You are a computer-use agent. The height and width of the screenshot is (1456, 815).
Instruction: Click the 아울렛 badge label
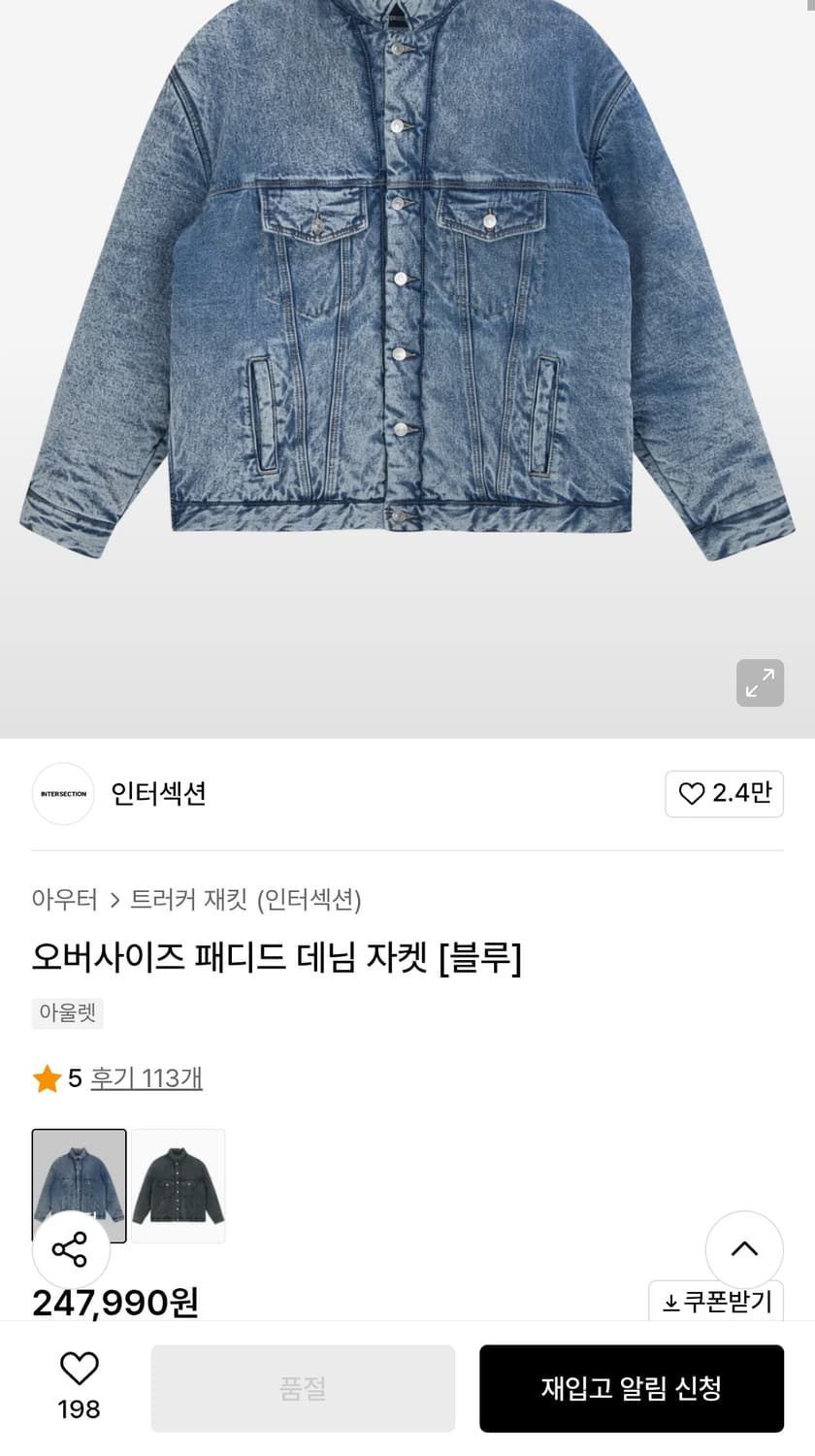pos(67,1012)
